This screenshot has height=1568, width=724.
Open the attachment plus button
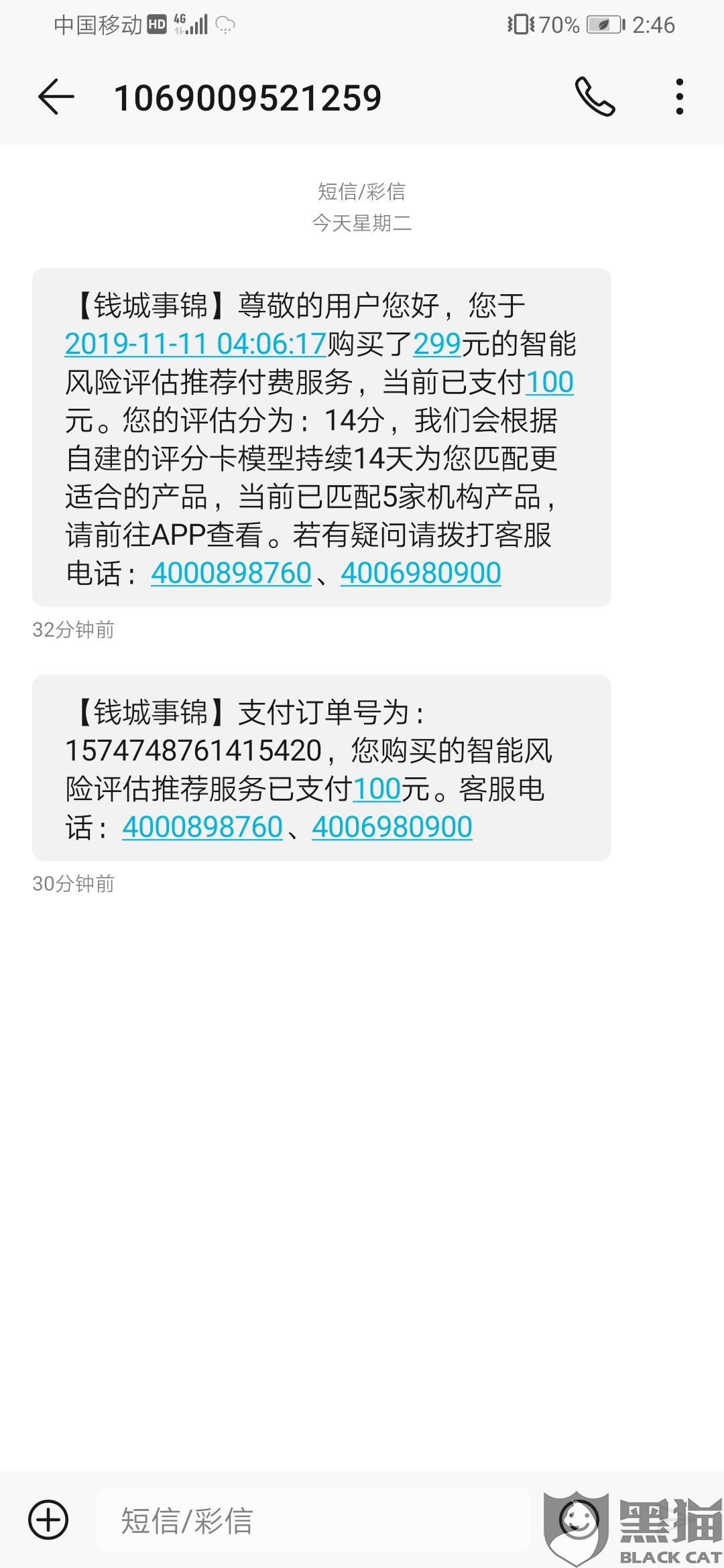(x=48, y=1519)
